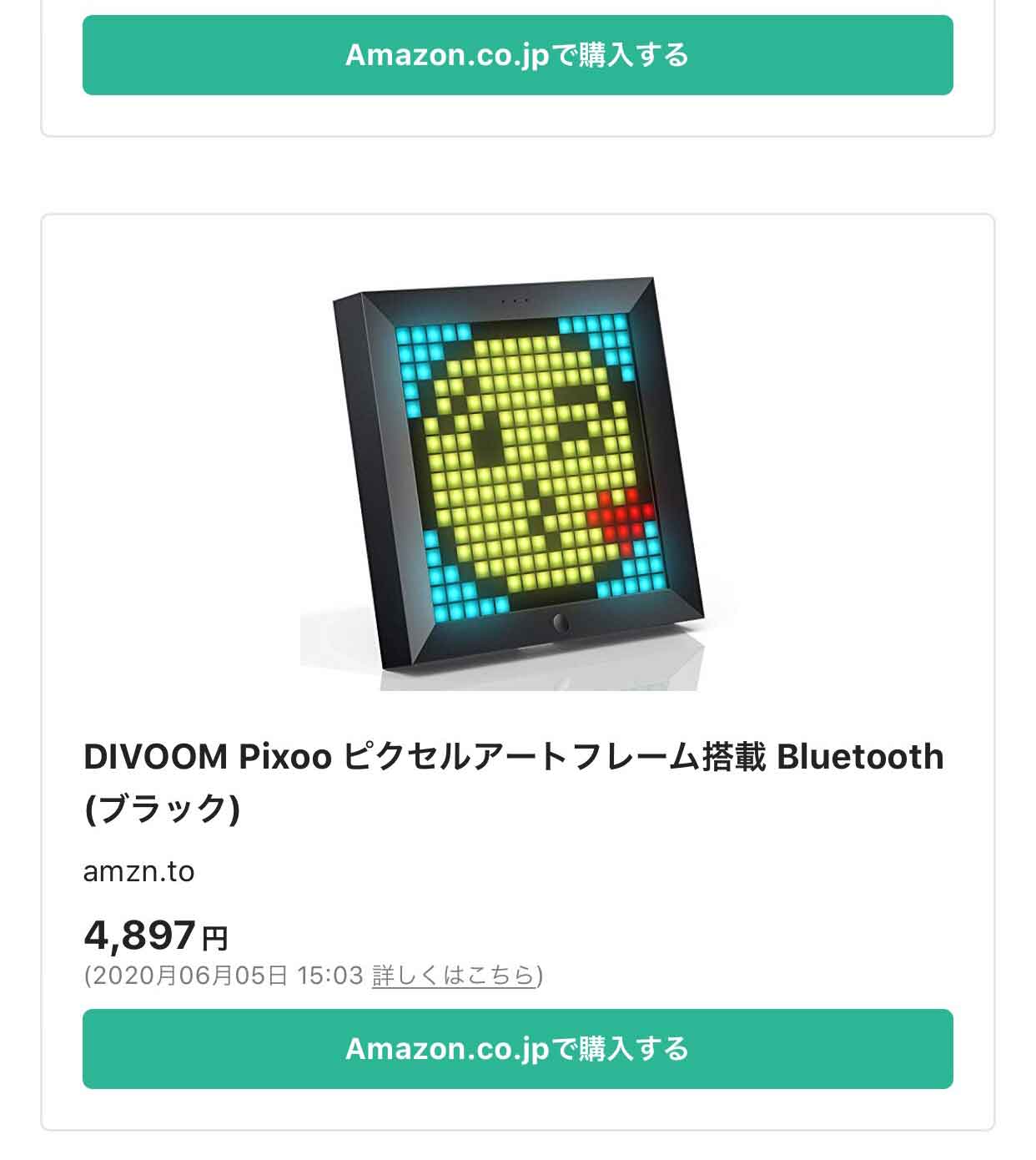Tap Amazon.co.jpで購入する in the preceding product card
1036x1160 pixels.
coord(517,55)
